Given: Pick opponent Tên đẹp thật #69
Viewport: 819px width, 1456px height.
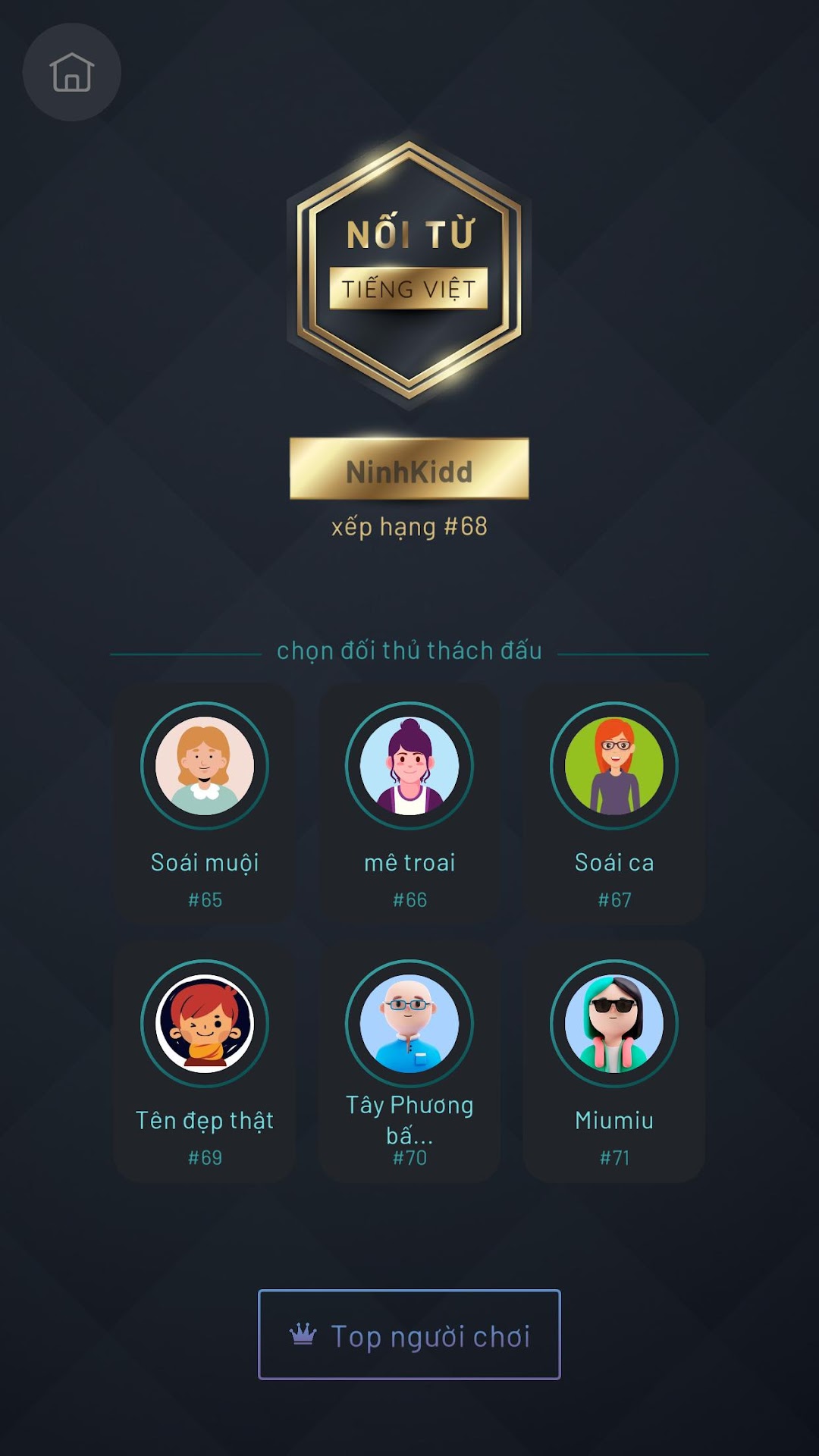Looking at the screenshot, I should [x=205, y=1060].
